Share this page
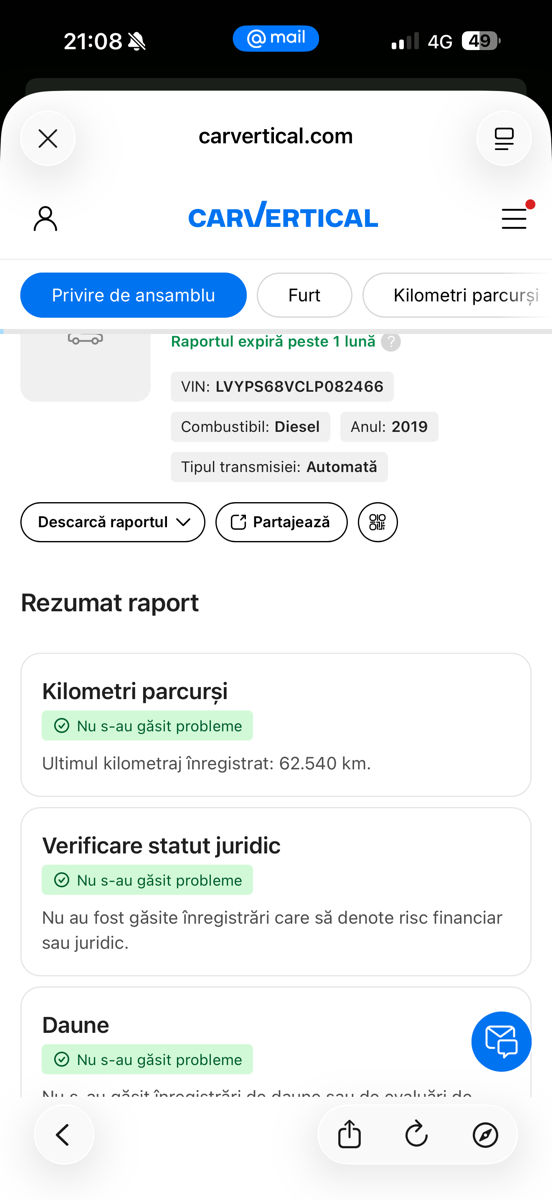This screenshot has width=552, height=1200. pos(349,1135)
